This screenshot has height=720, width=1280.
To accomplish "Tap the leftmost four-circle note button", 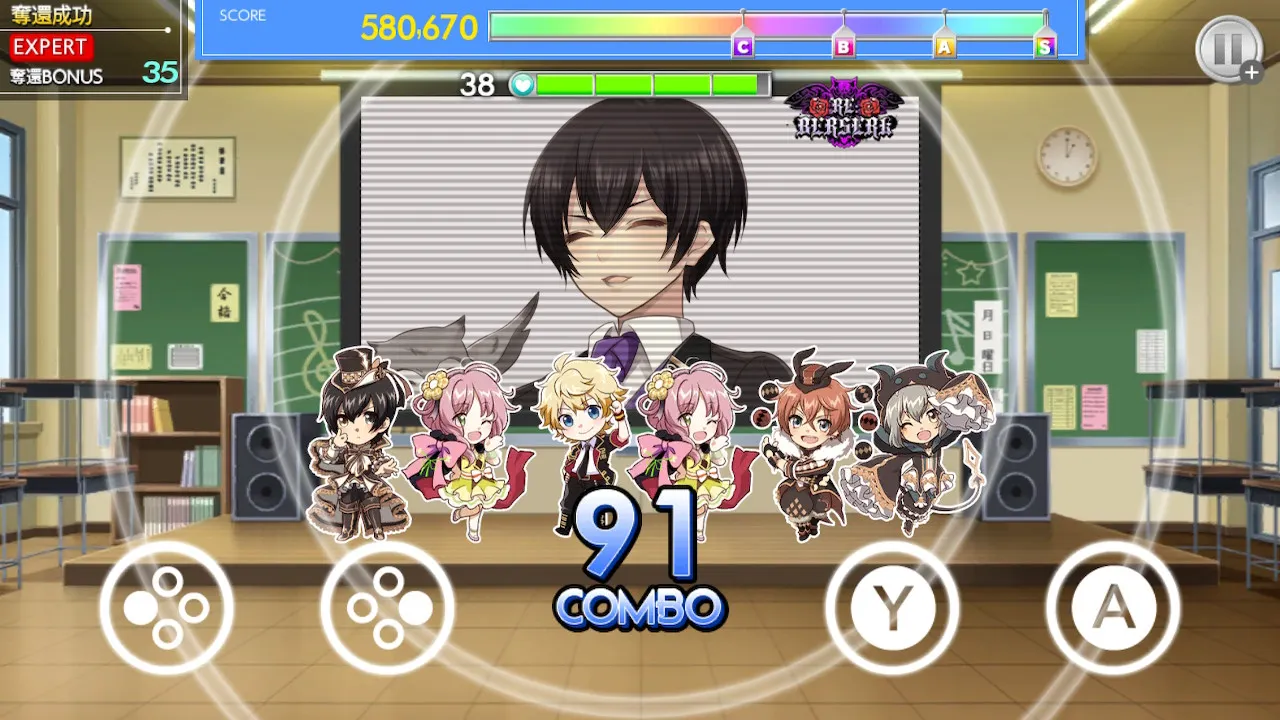I will (x=167, y=607).
